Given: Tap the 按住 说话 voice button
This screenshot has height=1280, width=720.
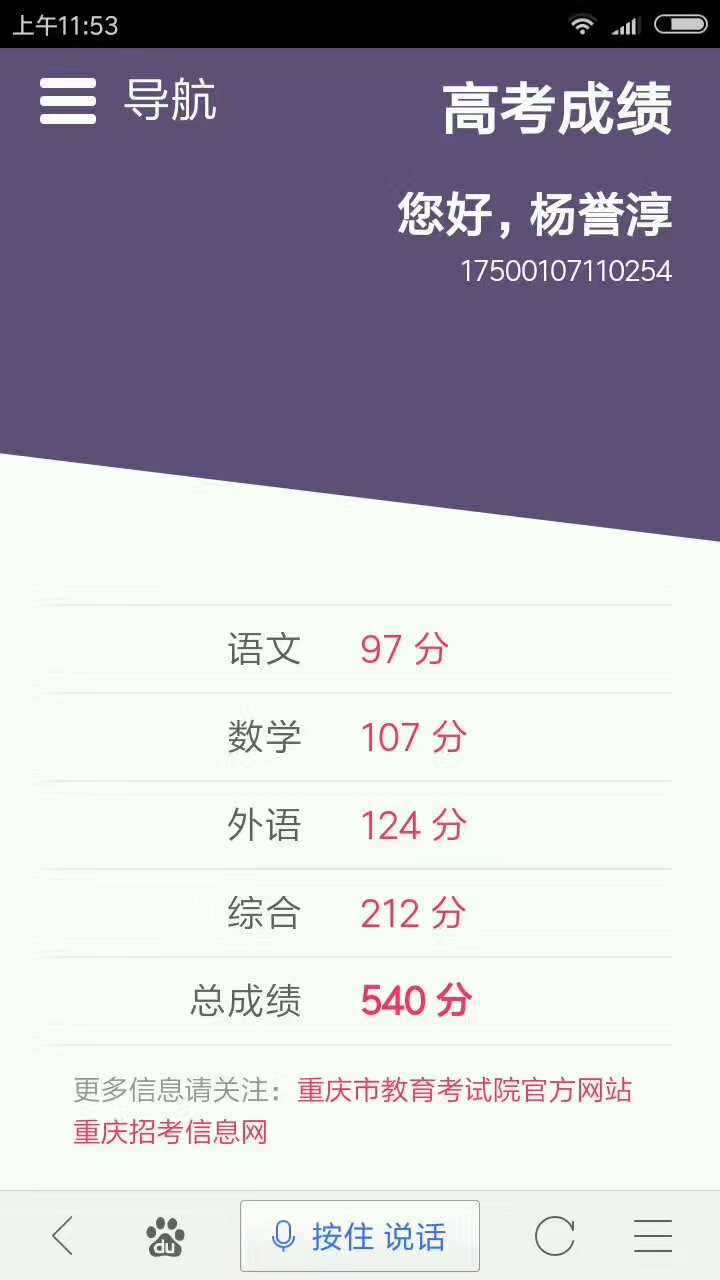Looking at the screenshot, I should (x=360, y=1236).
